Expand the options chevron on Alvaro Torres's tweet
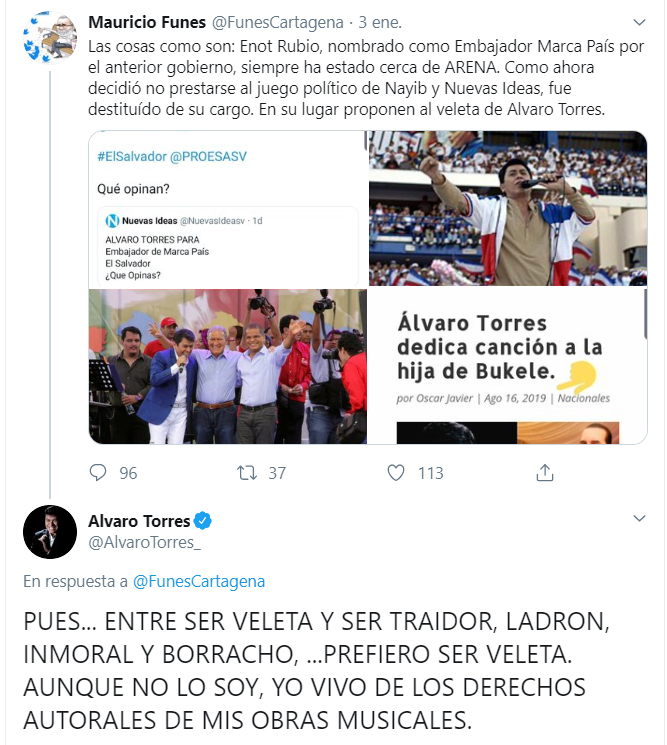This screenshot has width=667, height=745. [x=639, y=520]
